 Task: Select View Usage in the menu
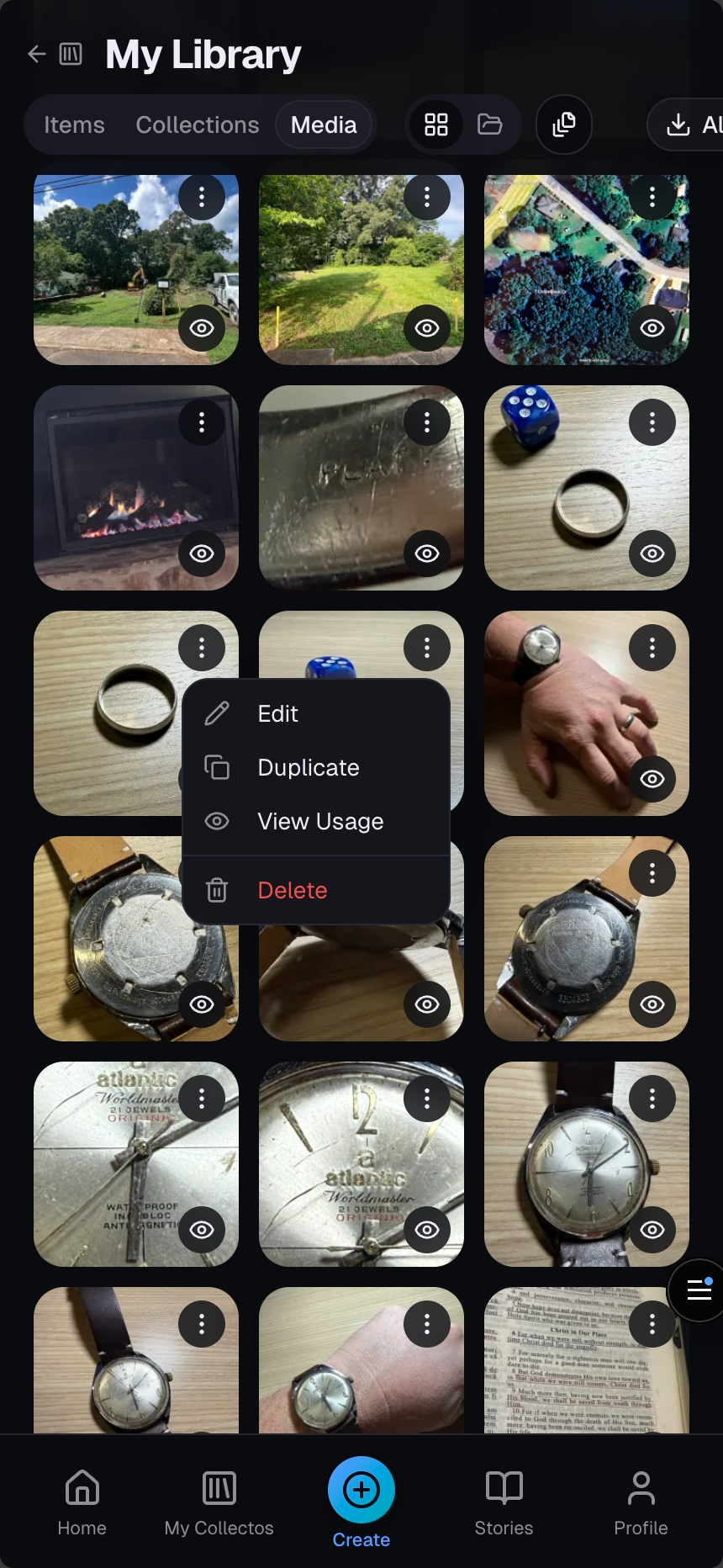coord(319,821)
